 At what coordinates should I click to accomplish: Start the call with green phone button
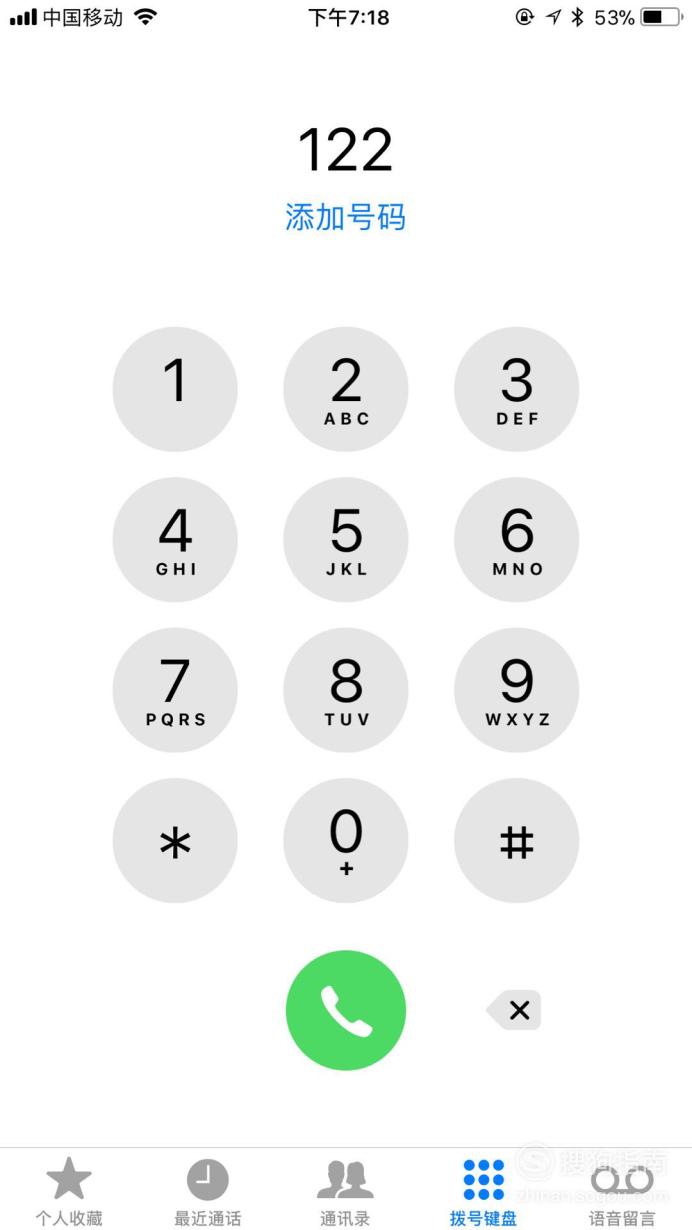pos(346,1010)
